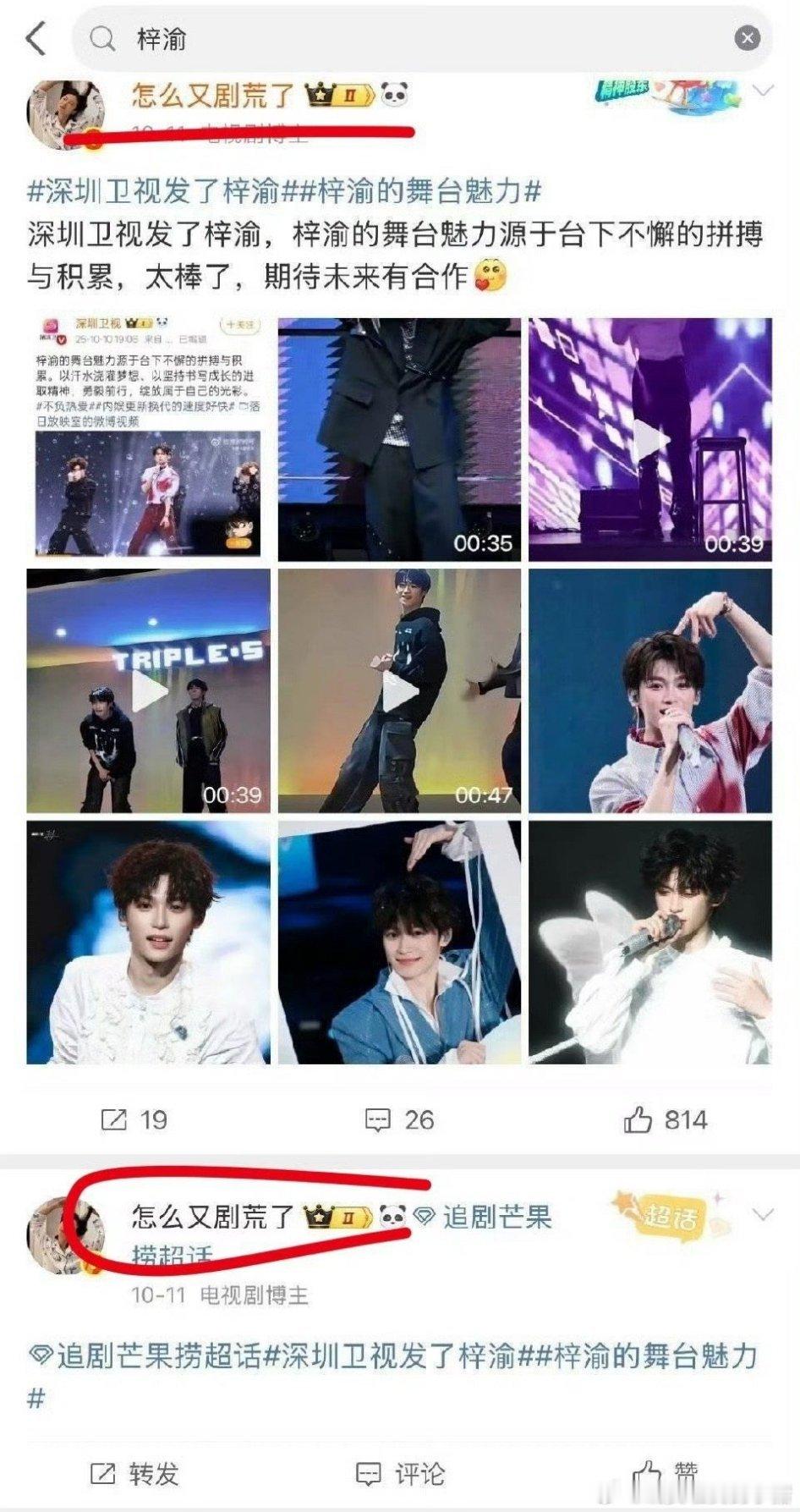Tap 转发 on the second post
The height and width of the screenshot is (1512, 800).
pos(134,1474)
